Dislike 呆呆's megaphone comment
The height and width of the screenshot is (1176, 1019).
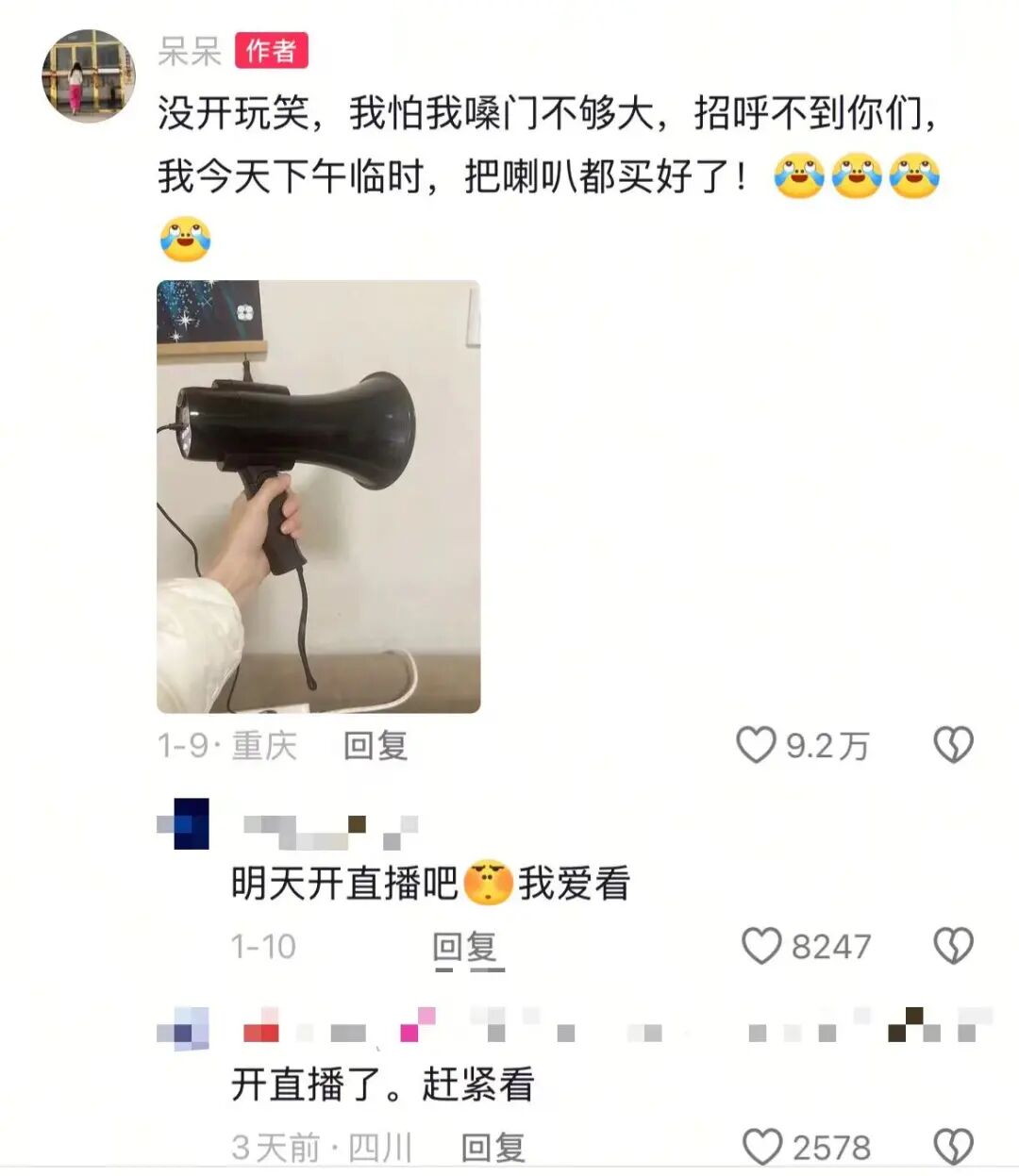pos(953,746)
